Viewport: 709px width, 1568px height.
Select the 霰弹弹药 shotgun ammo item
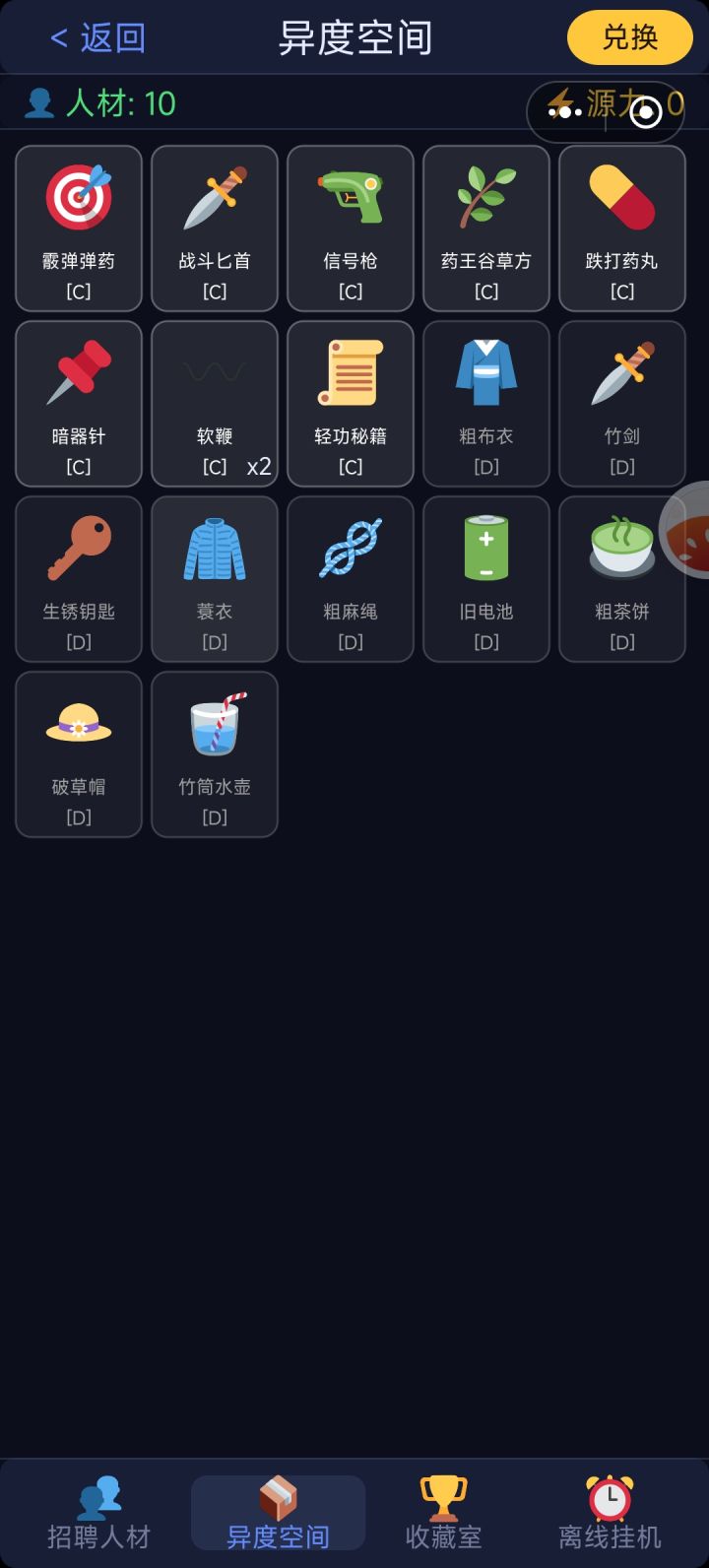click(79, 229)
